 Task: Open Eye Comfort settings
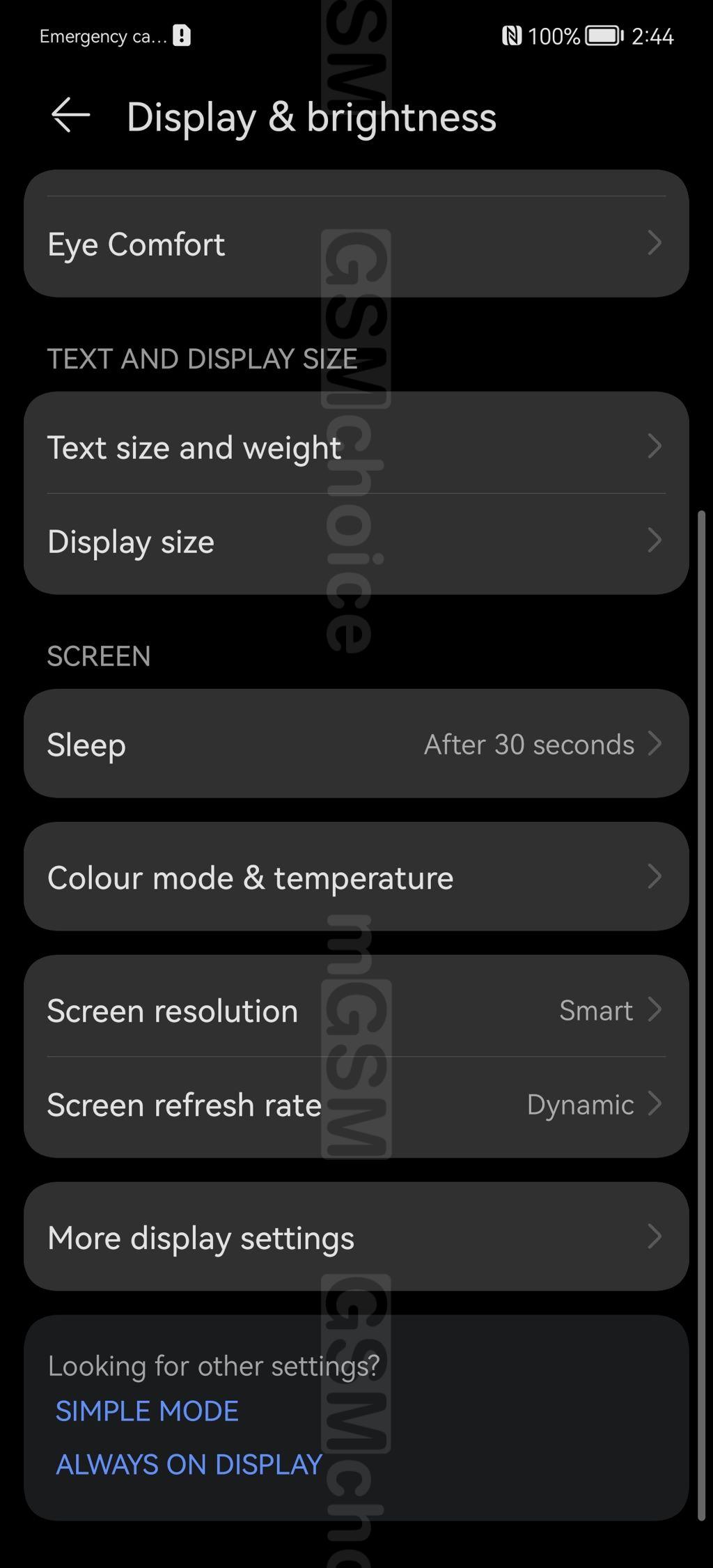[x=355, y=244]
